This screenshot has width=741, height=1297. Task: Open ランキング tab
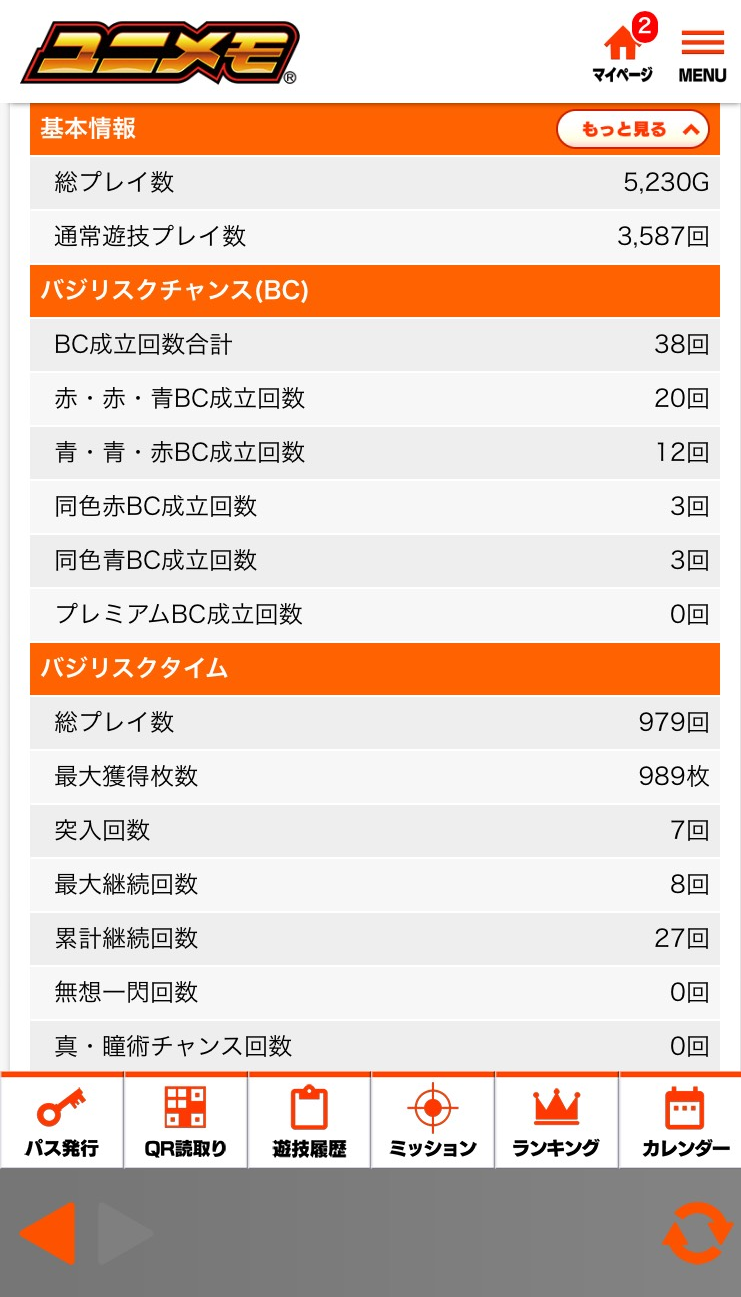click(x=556, y=1120)
